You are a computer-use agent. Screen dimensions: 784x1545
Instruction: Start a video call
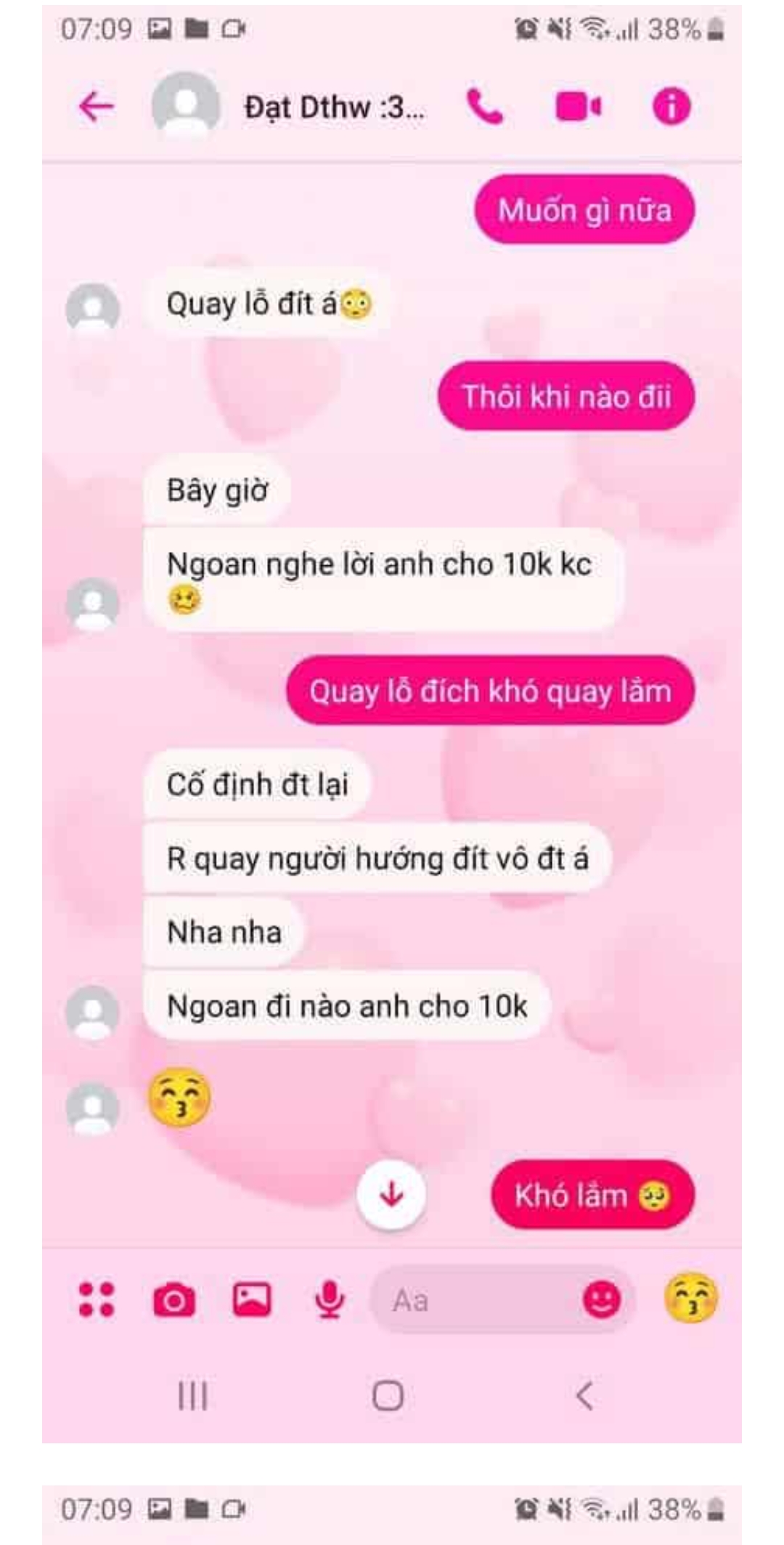pos(578,108)
